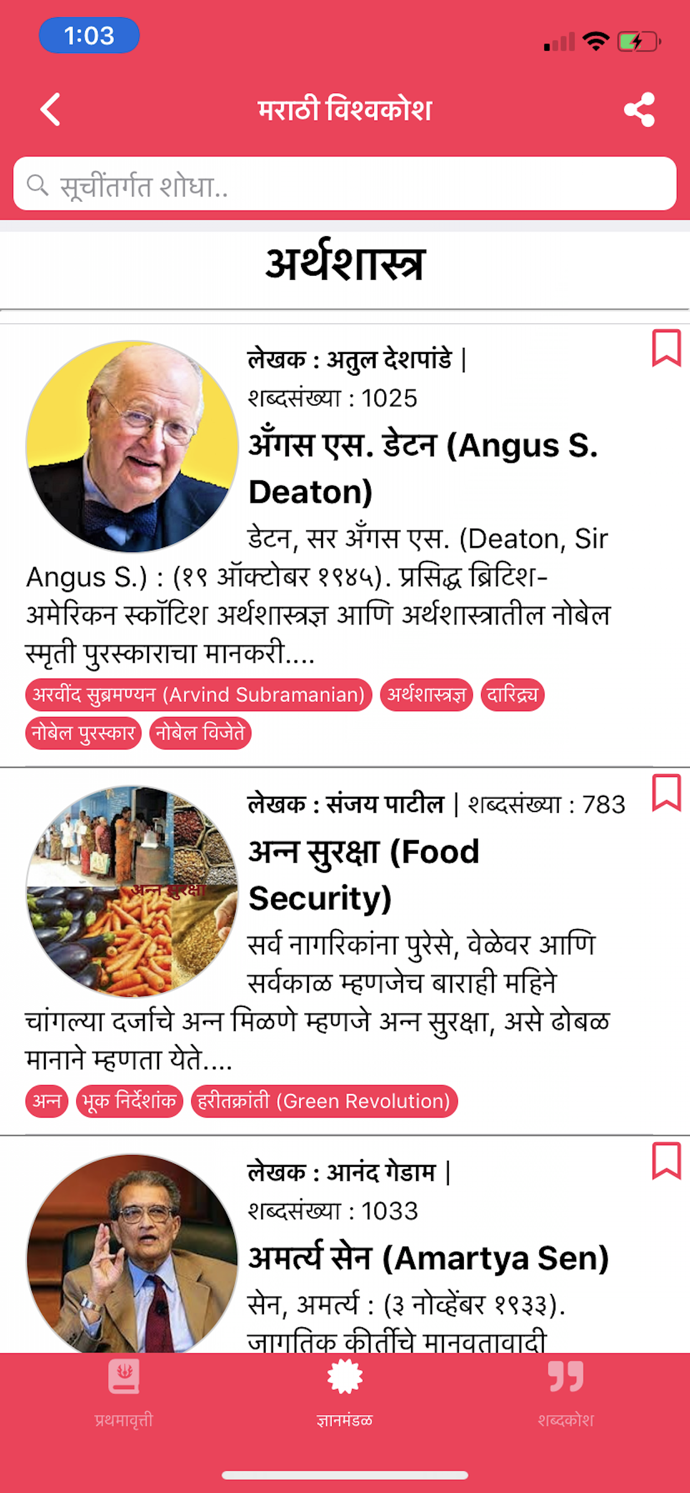The width and height of the screenshot is (690, 1493).
Task: Select the अर्थशास्त्रज्ञ tag chip
Action: pyautogui.click(x=427, y=694)
